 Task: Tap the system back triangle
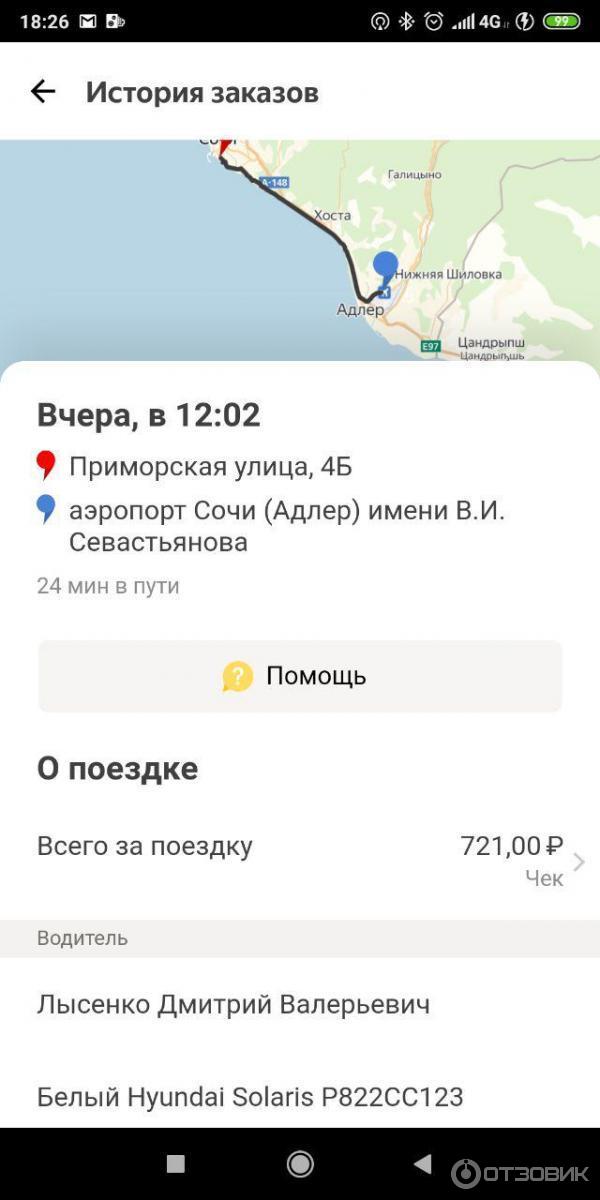pos(423,1164)
